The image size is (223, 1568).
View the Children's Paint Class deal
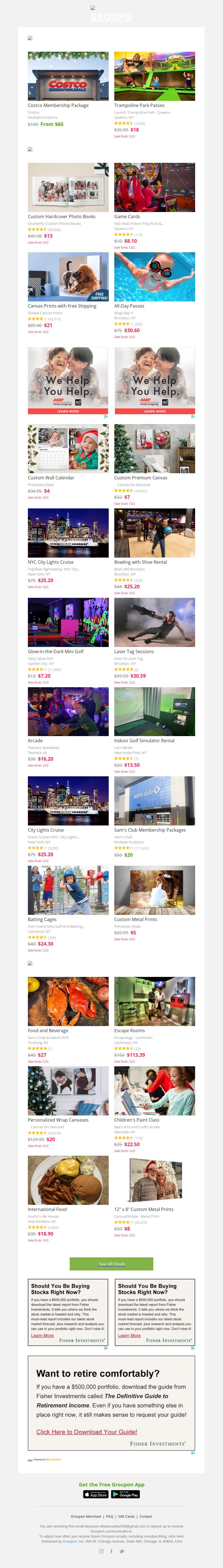154,1090
